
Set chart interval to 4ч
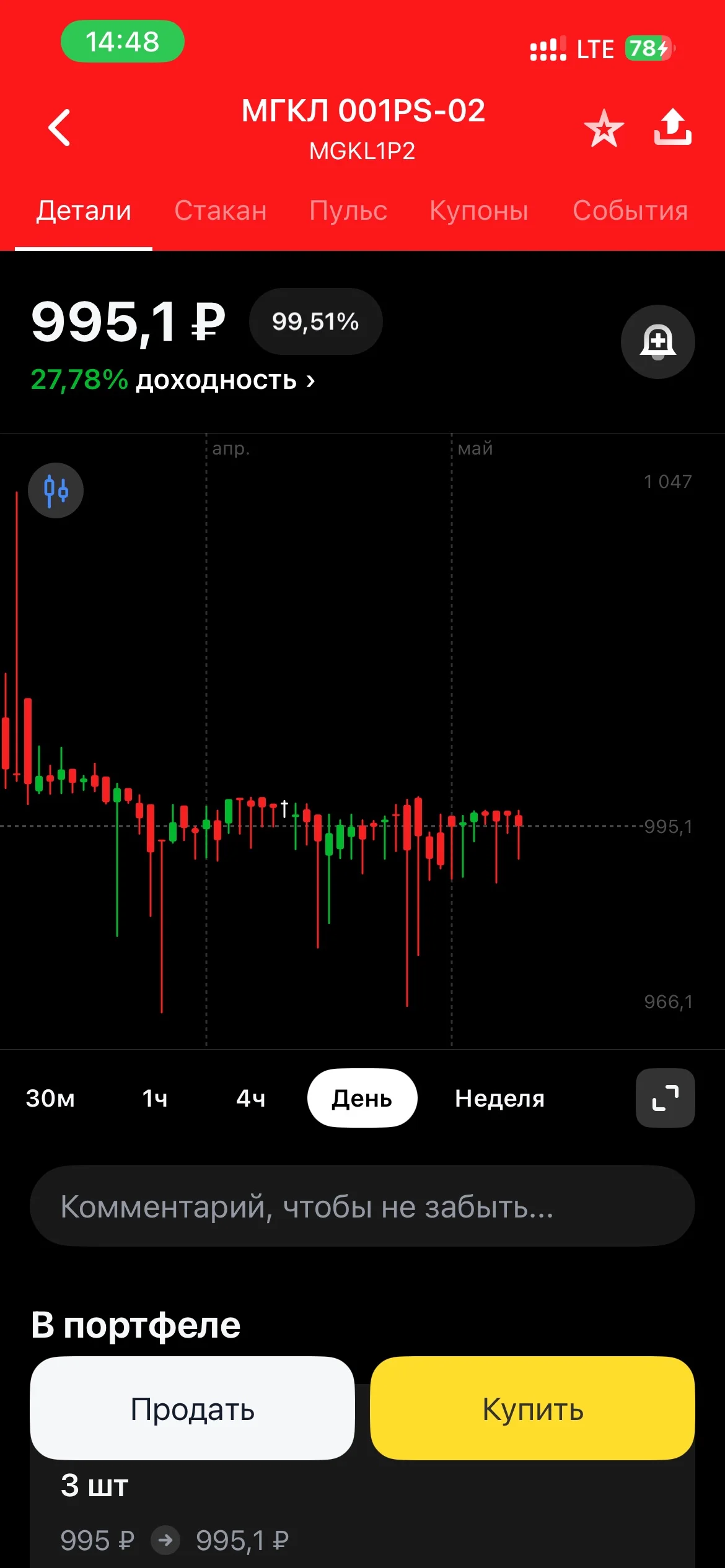[251, 1098]
